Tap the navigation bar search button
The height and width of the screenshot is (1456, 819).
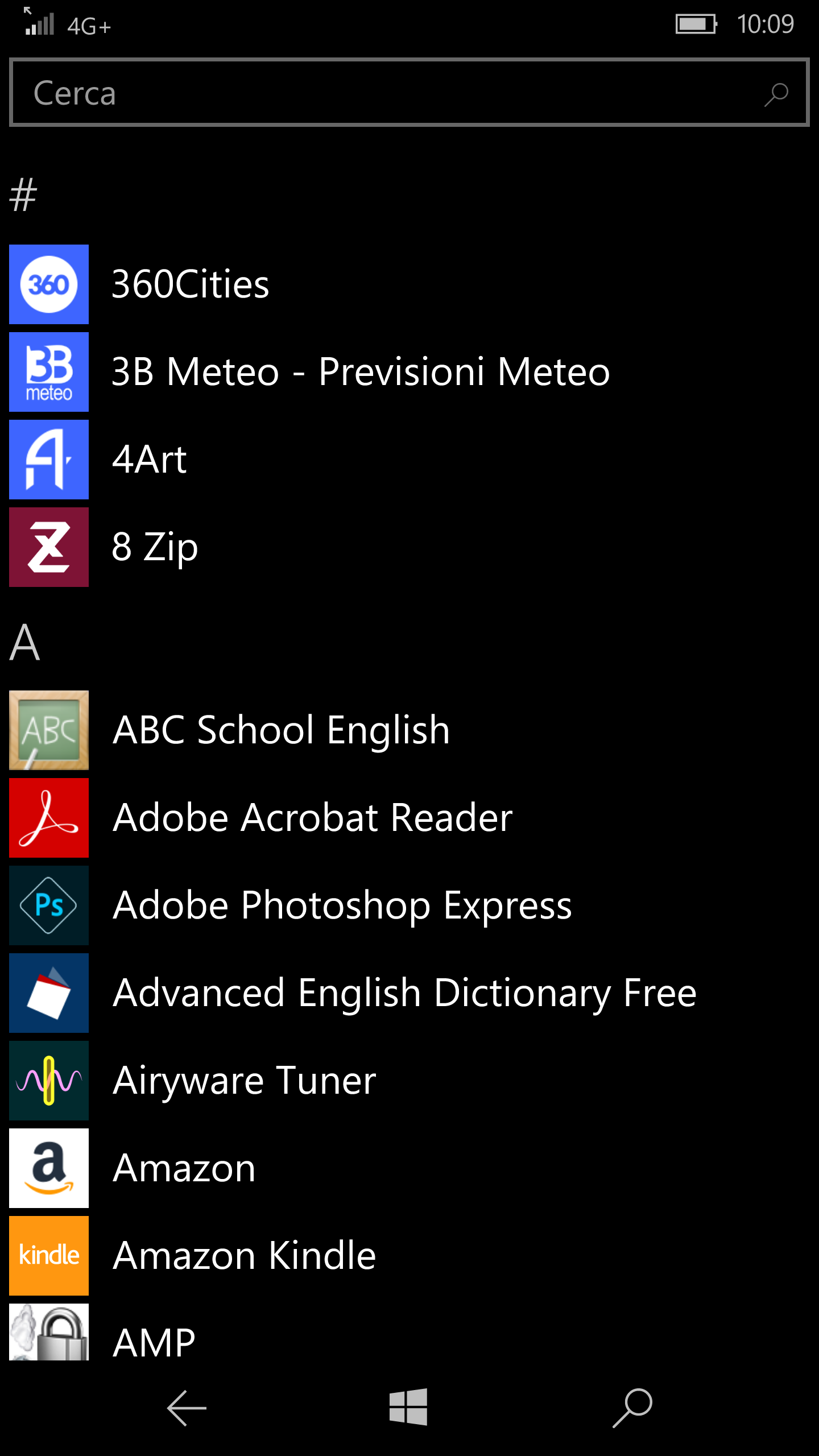point(632,1407)
